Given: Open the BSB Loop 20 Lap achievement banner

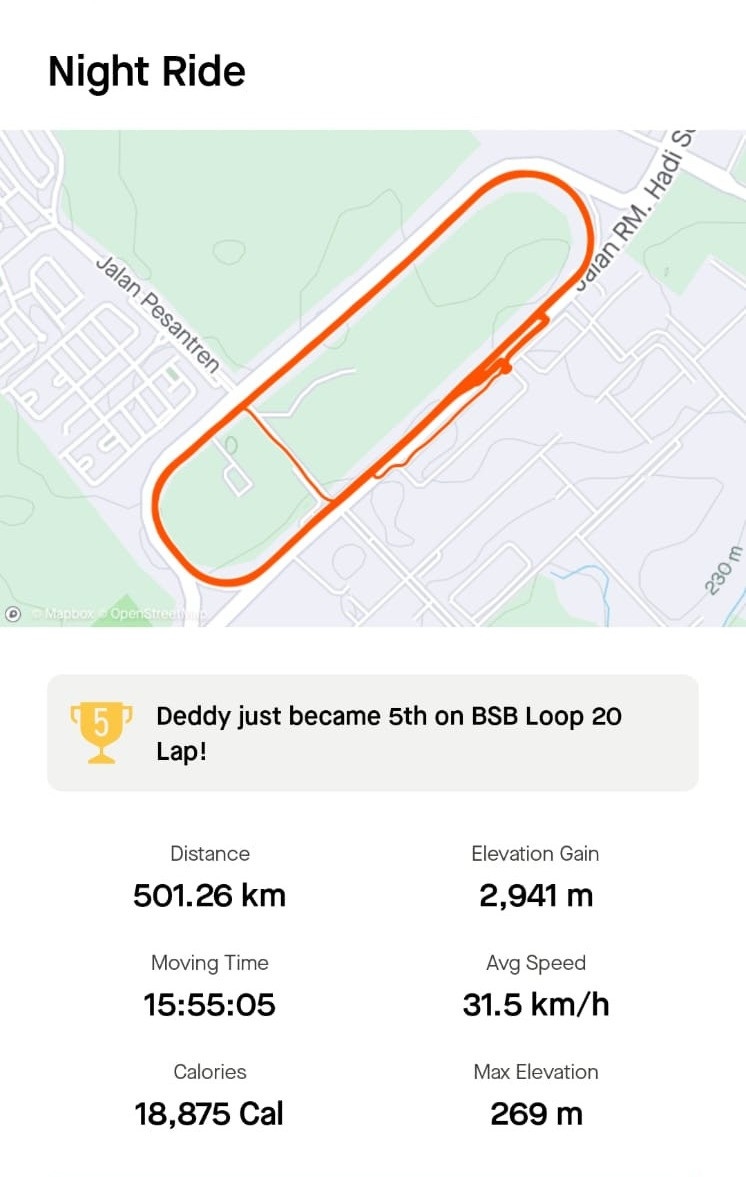Looking at the screenshot, I should [372, 732].
